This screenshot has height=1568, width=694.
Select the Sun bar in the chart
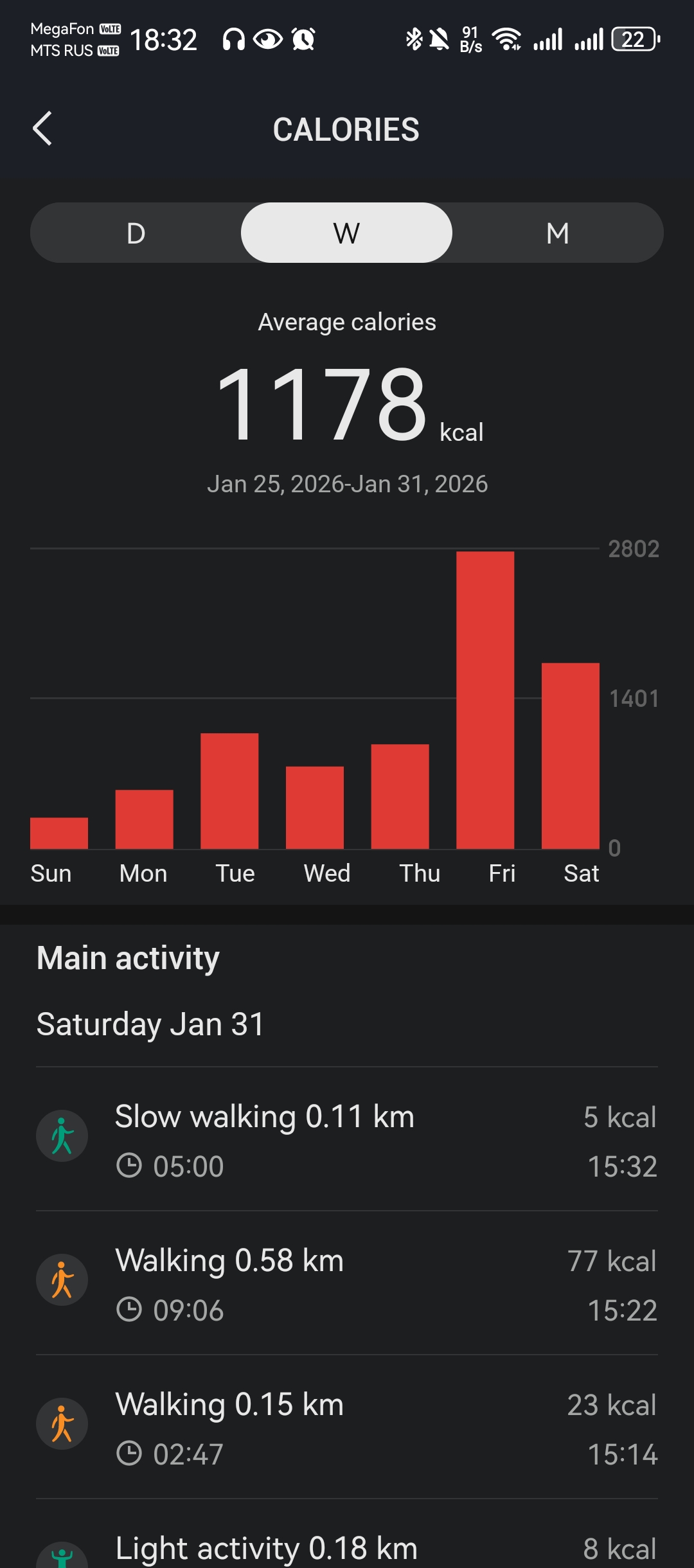tap(59, 833)
